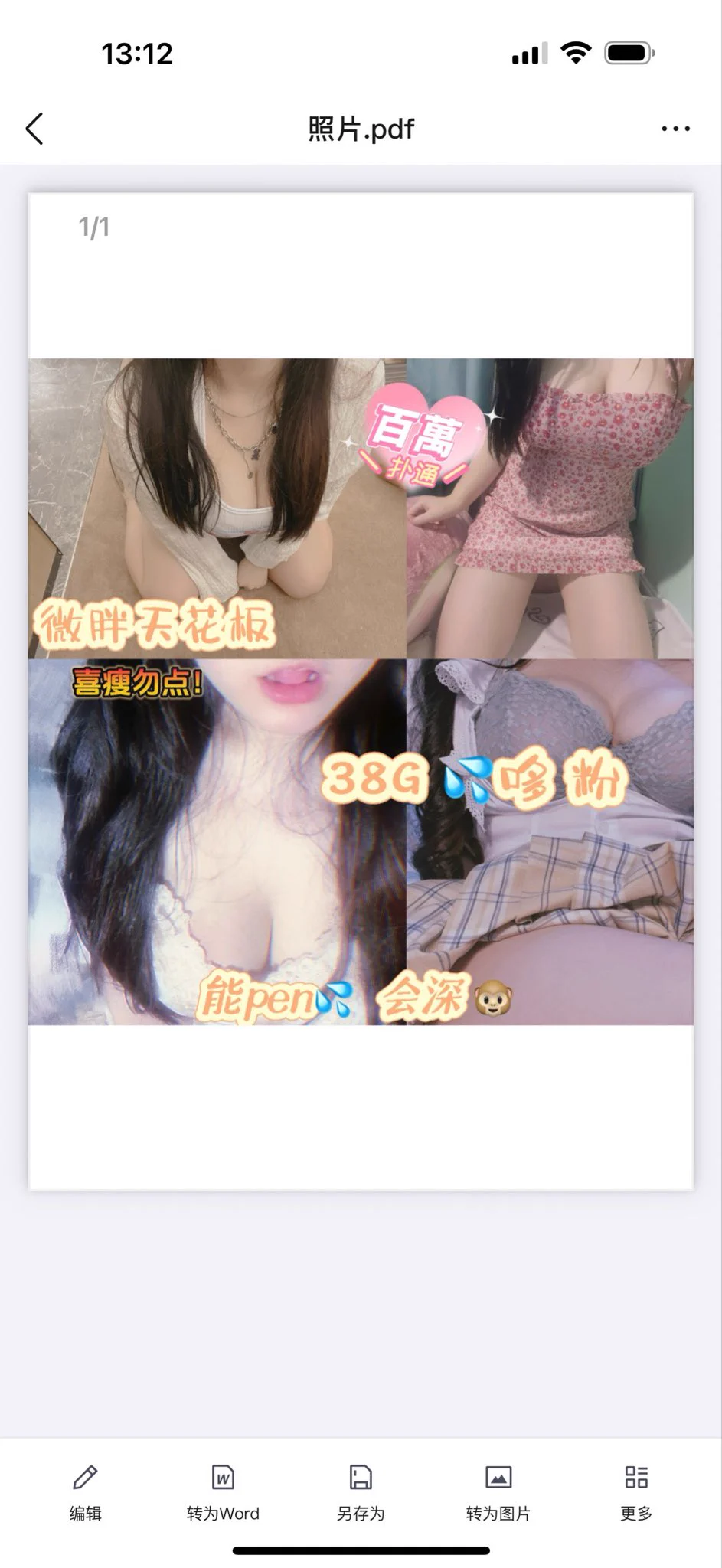Open the 更多 tools menu
This screenshot has height=1568, width=722.
636,1491
